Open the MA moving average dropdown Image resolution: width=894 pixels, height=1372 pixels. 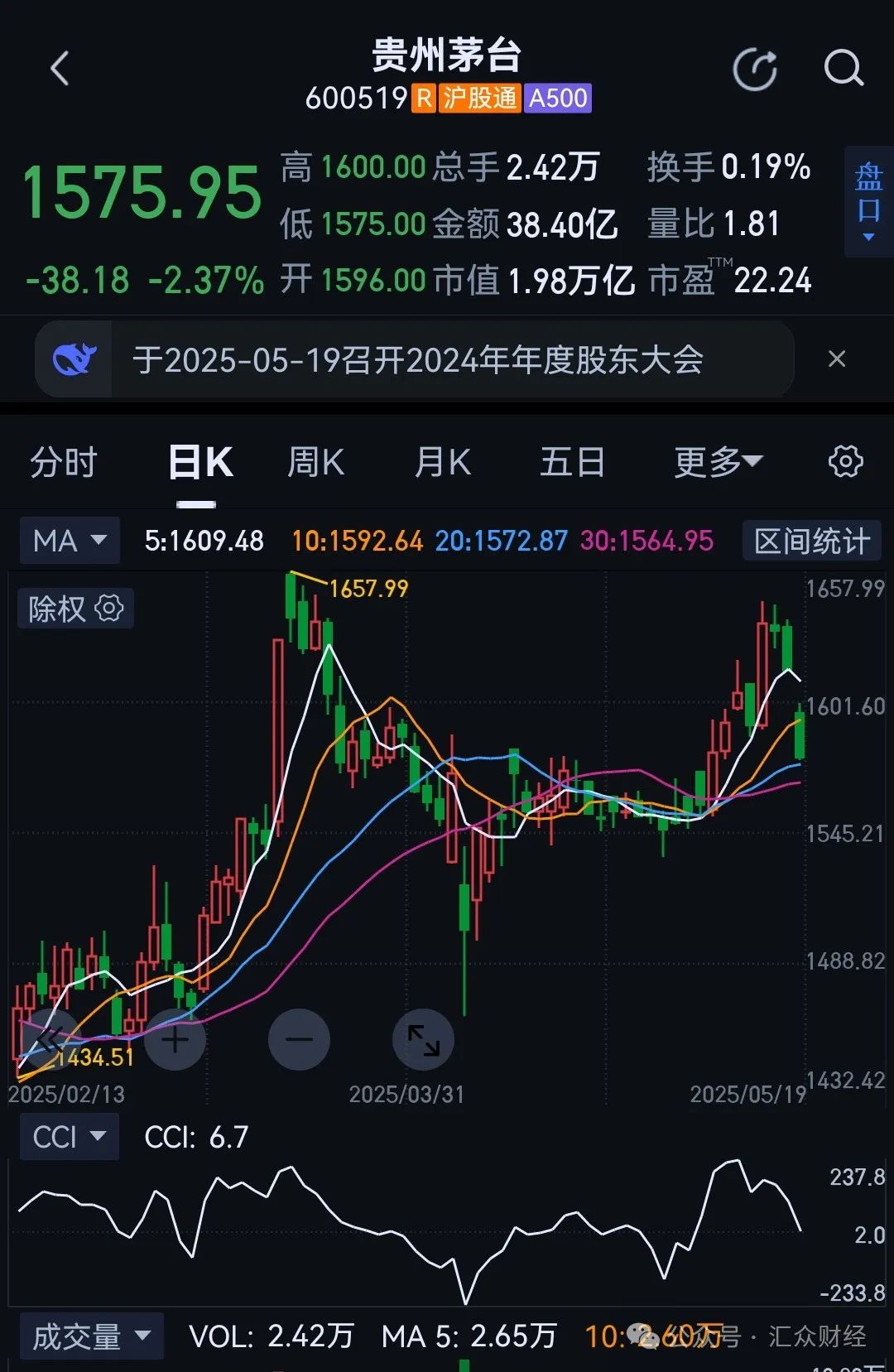click(x=70, y=540)
